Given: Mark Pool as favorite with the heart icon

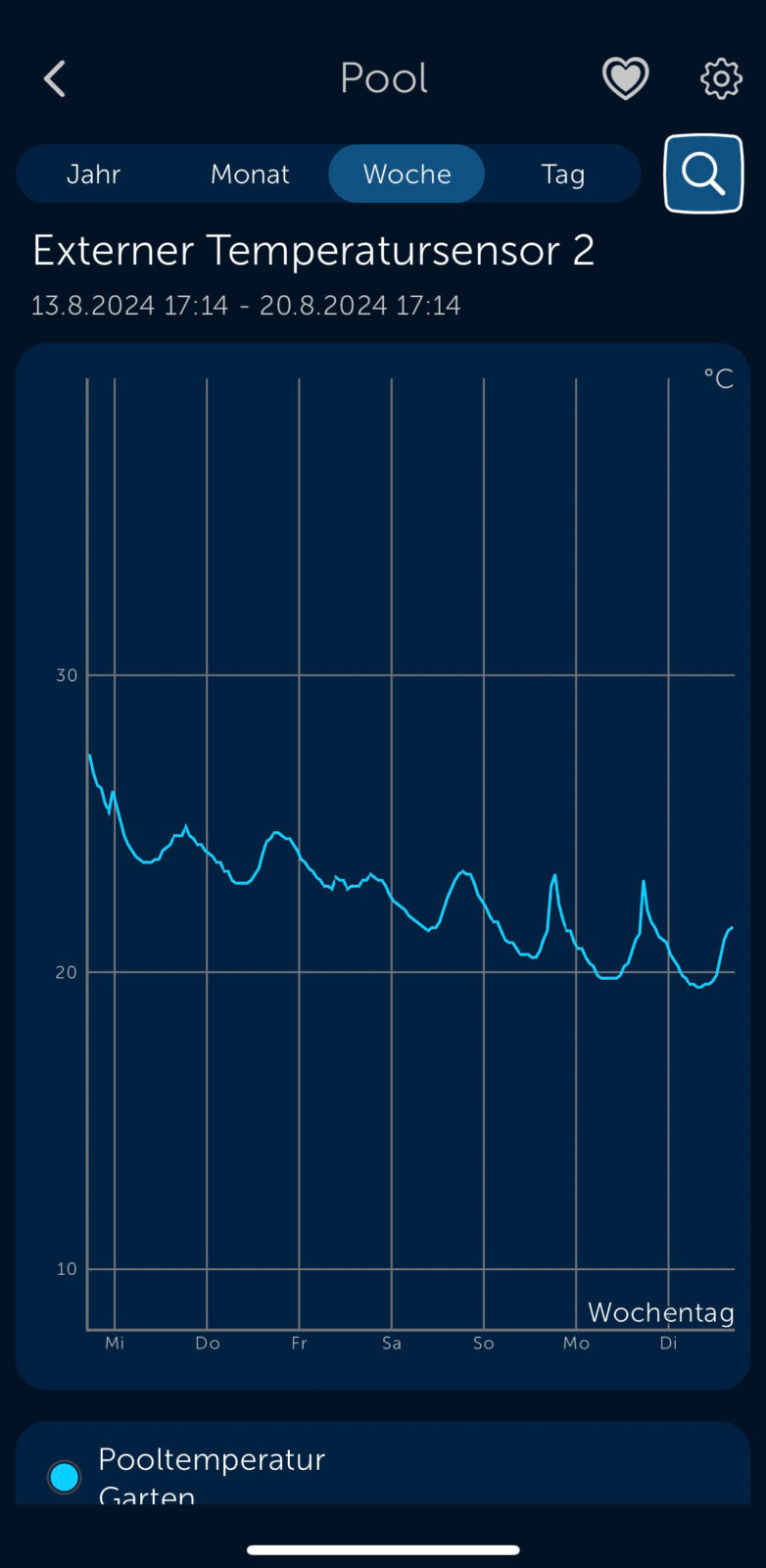Looking at the screenshot, I should 625,78.
